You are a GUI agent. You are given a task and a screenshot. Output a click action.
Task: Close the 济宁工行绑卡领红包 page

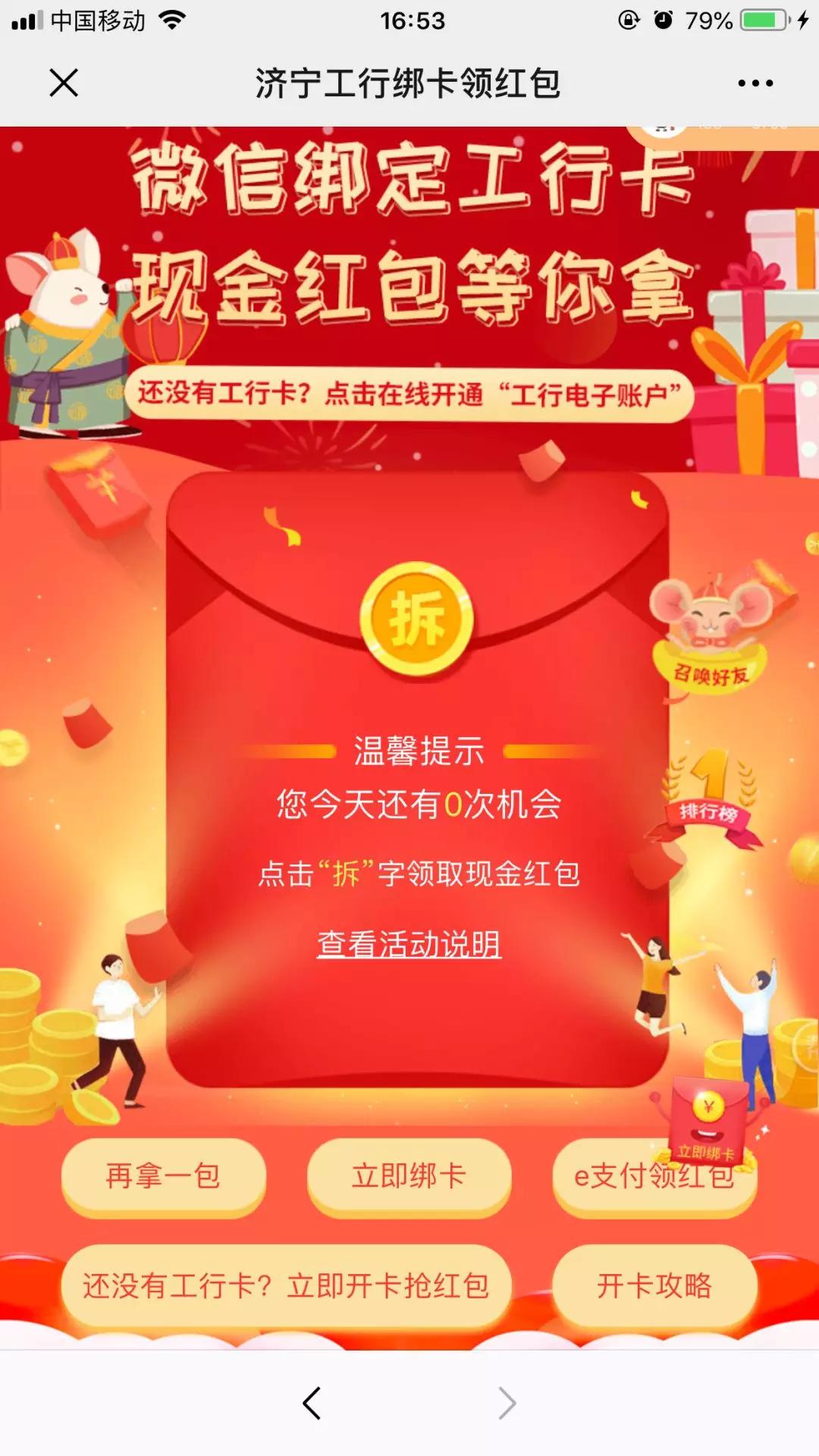(64, 83)
